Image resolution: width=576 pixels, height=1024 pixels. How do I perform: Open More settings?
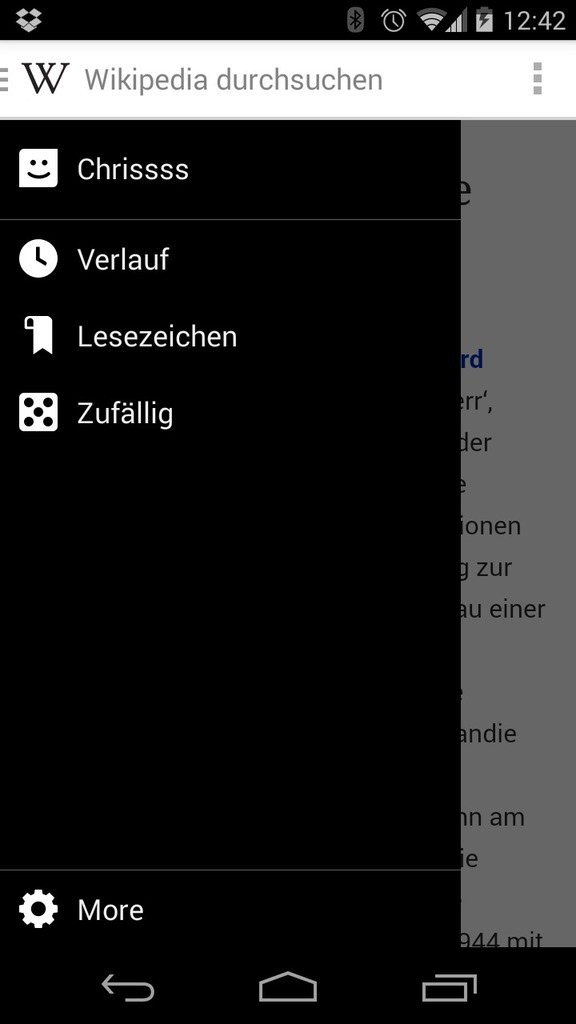(x=230, y=909)
